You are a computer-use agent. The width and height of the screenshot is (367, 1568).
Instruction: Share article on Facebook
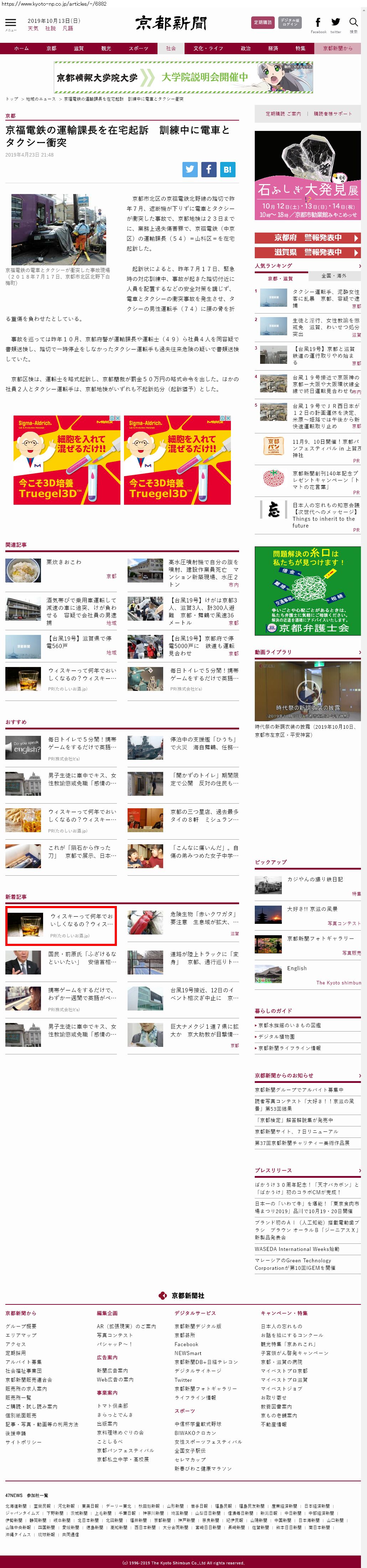click(x=208, y=169)
